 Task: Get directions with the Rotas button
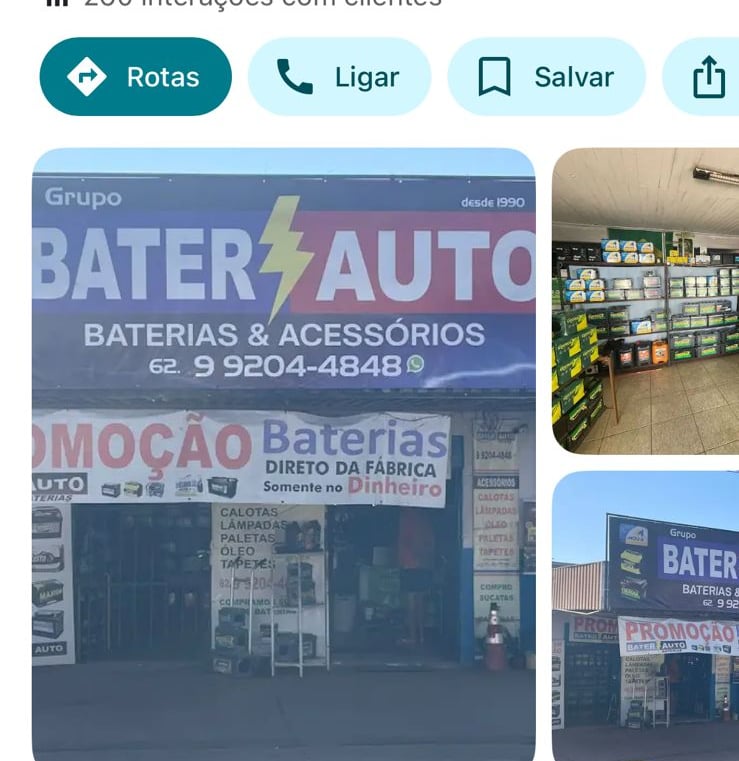(x=135, y=77)
